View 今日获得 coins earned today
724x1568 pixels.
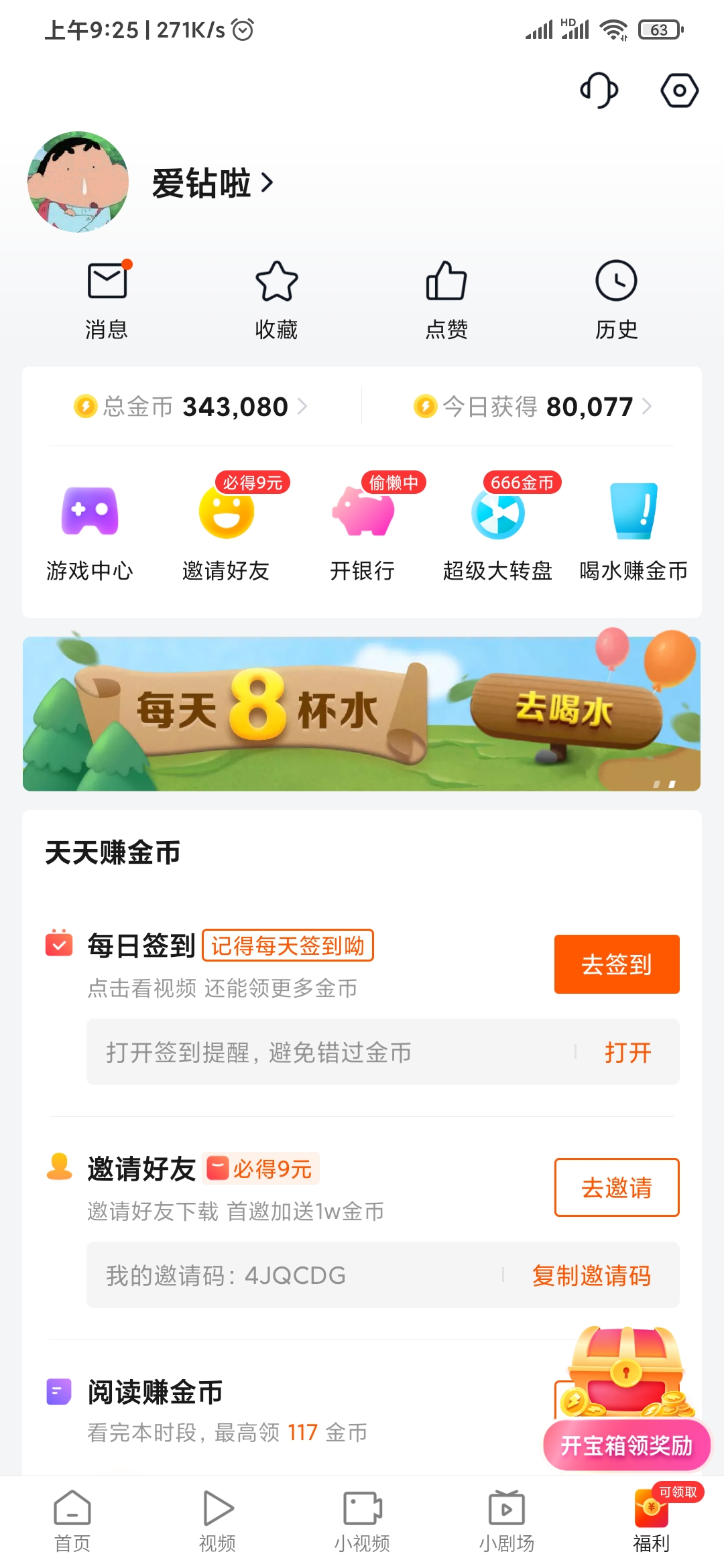coord(533,407)
